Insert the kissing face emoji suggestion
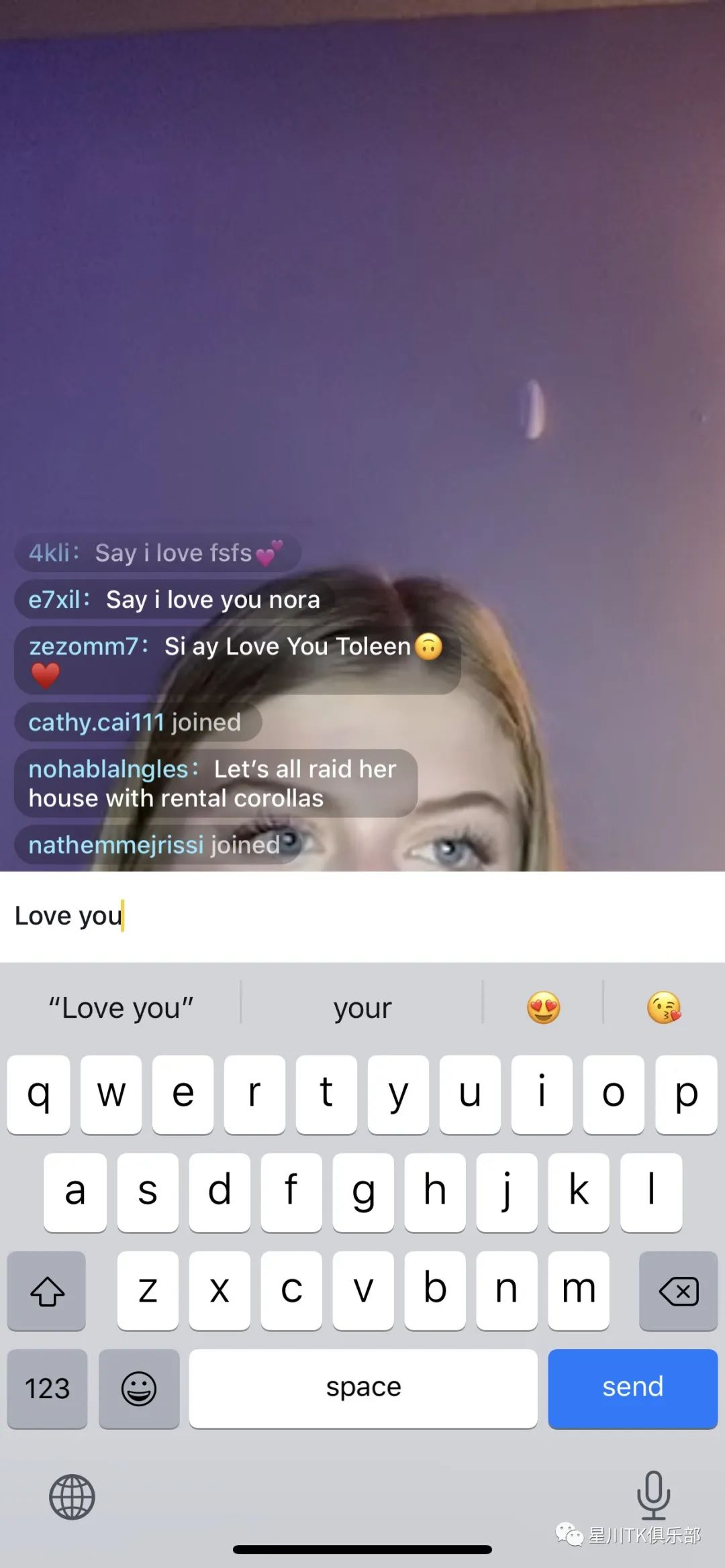 (x=663, y=1008)
